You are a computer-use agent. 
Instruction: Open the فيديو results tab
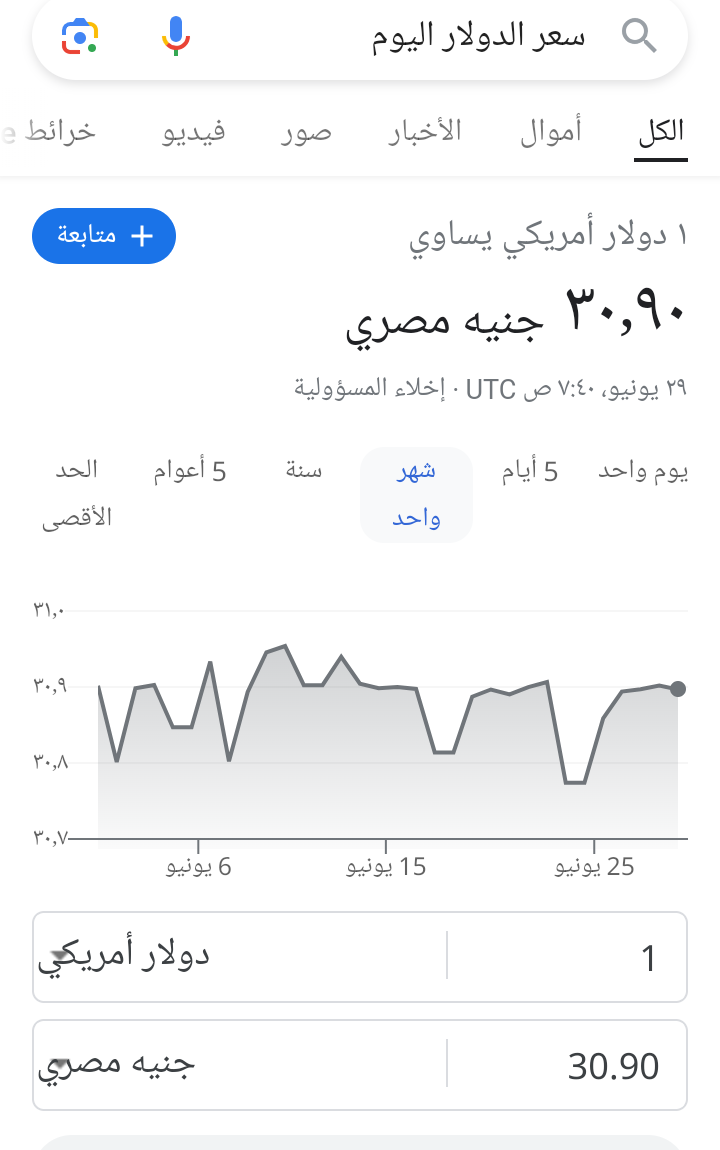coord(193,132)
